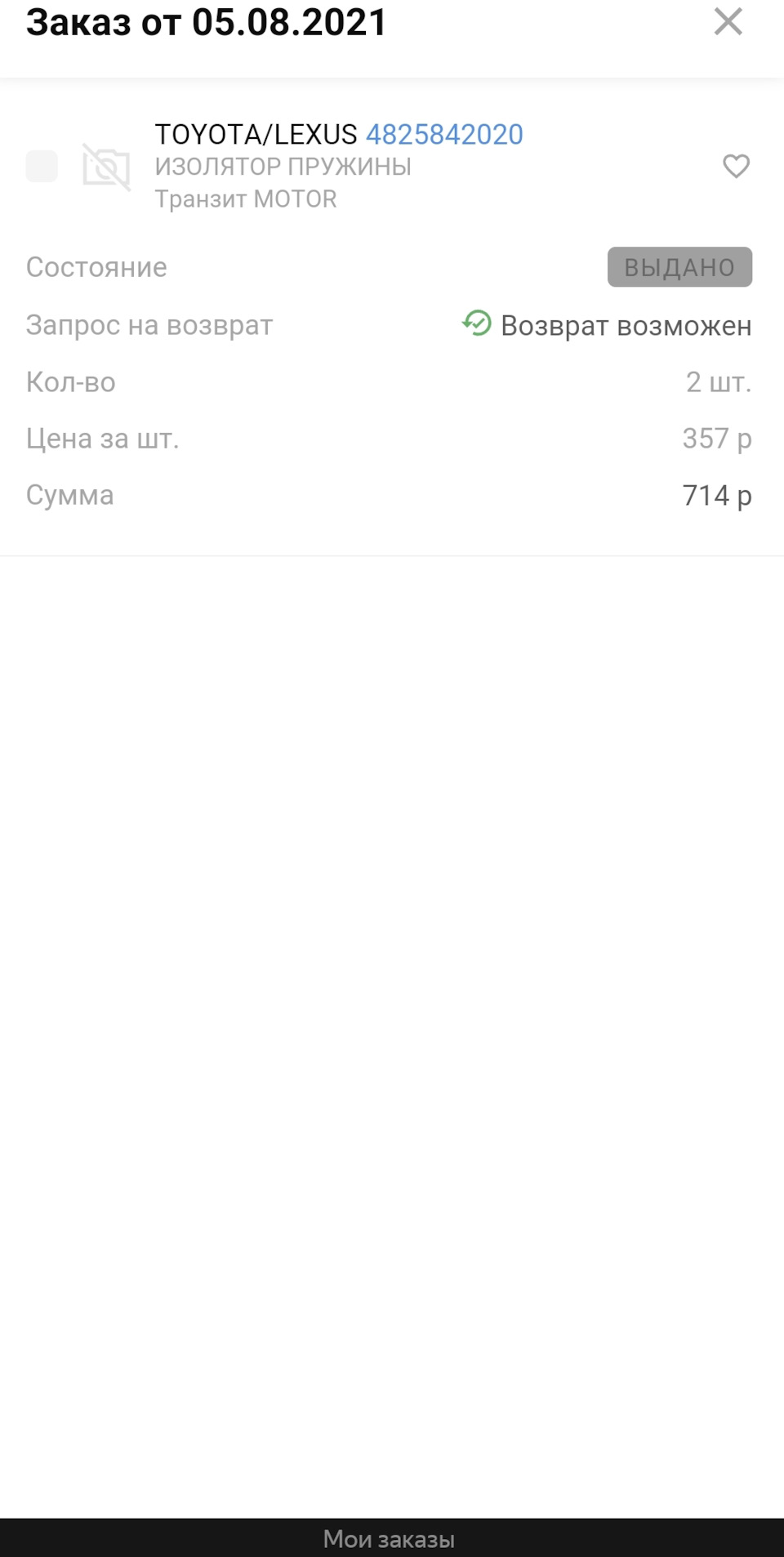Go to Мои заказы
Screen dimensions: 784x1557
(390, 1539)
